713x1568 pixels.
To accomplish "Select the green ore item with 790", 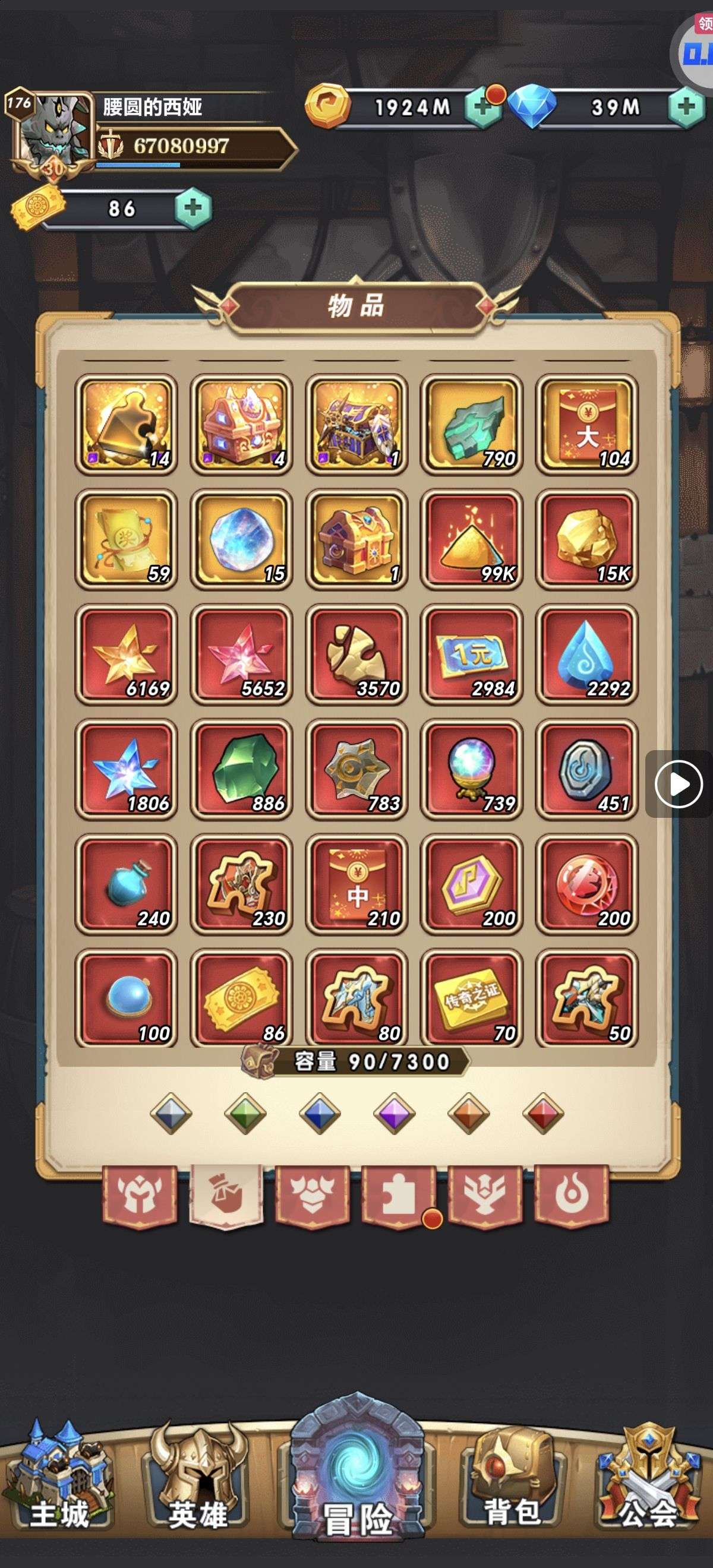I will [471, 424].
